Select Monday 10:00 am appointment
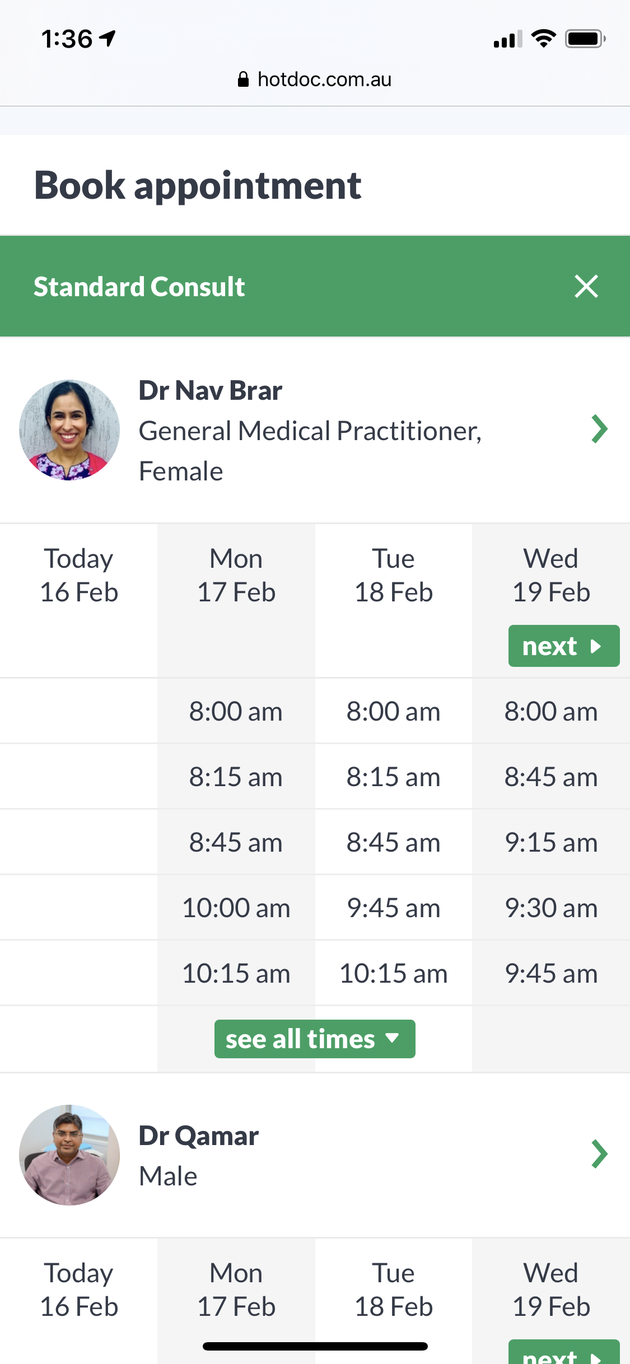Image resolution: width=630 pixels, height=1364 pixels. (x=236, y=908)
